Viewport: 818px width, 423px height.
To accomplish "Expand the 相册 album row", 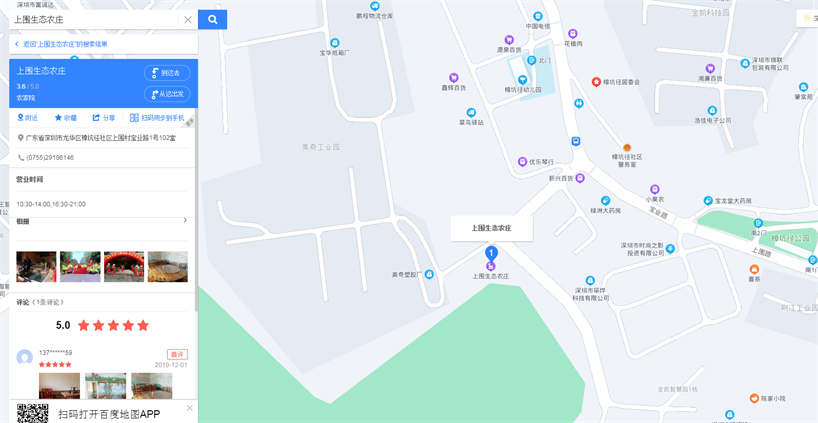I will 185,221.
